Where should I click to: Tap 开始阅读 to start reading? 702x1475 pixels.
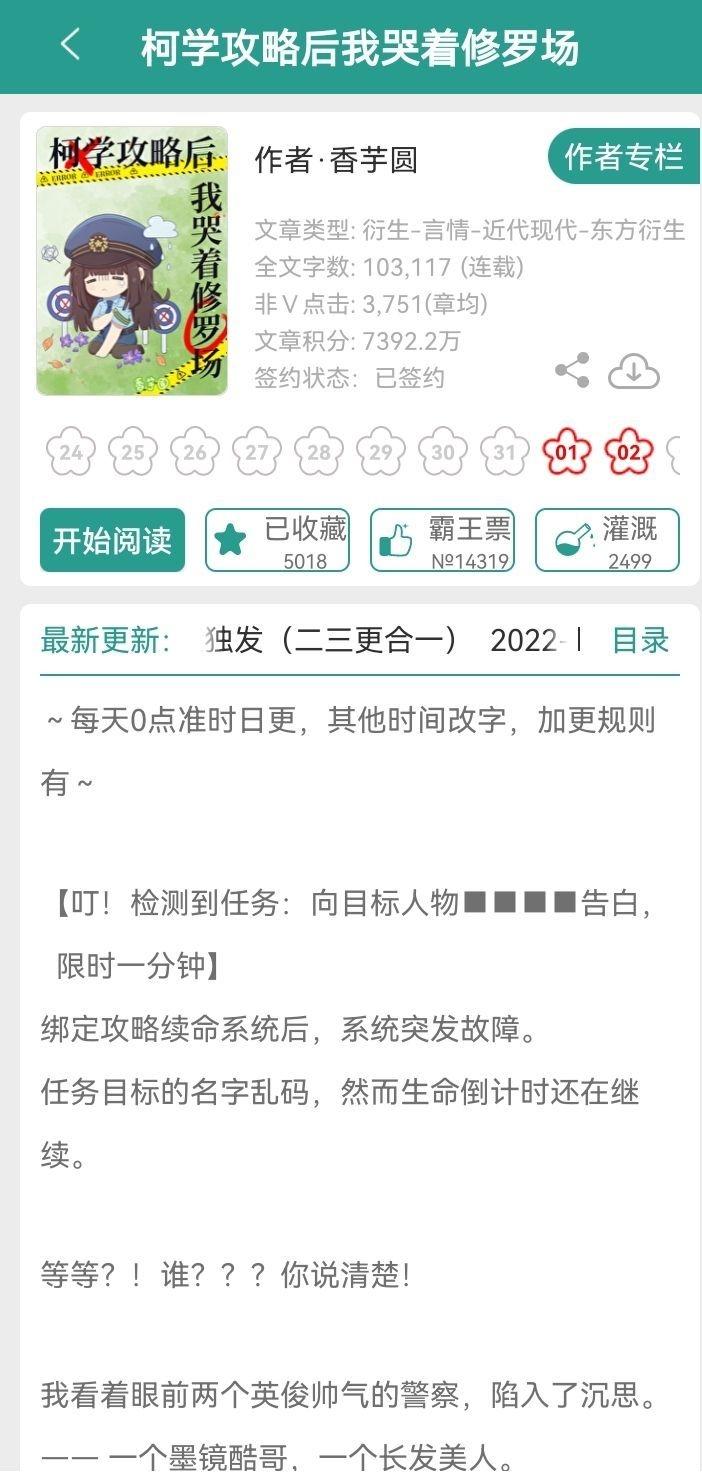click(x=112, y=540)
